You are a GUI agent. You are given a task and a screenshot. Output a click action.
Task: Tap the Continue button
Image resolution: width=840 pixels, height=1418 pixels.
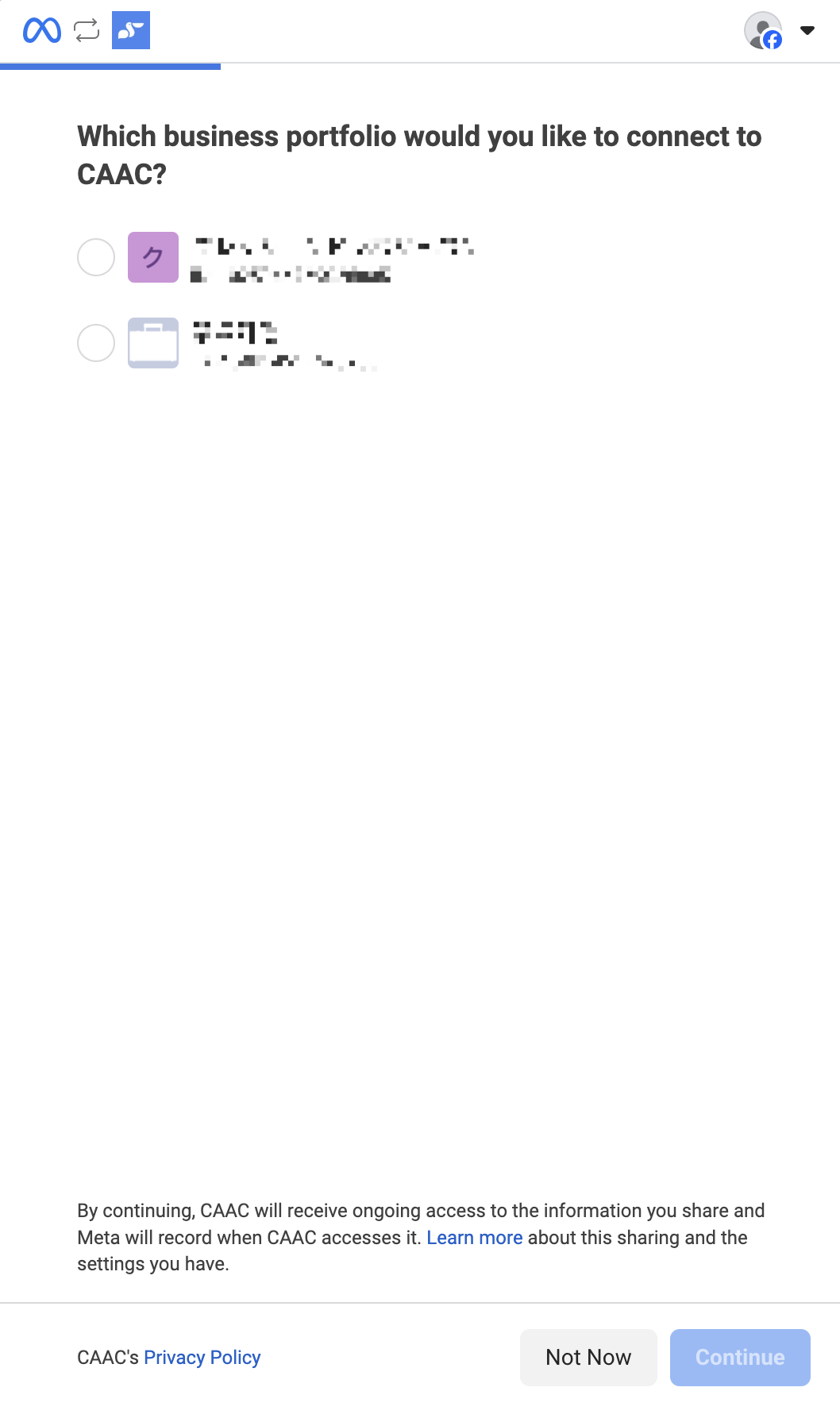click(x=740, y=1358)
